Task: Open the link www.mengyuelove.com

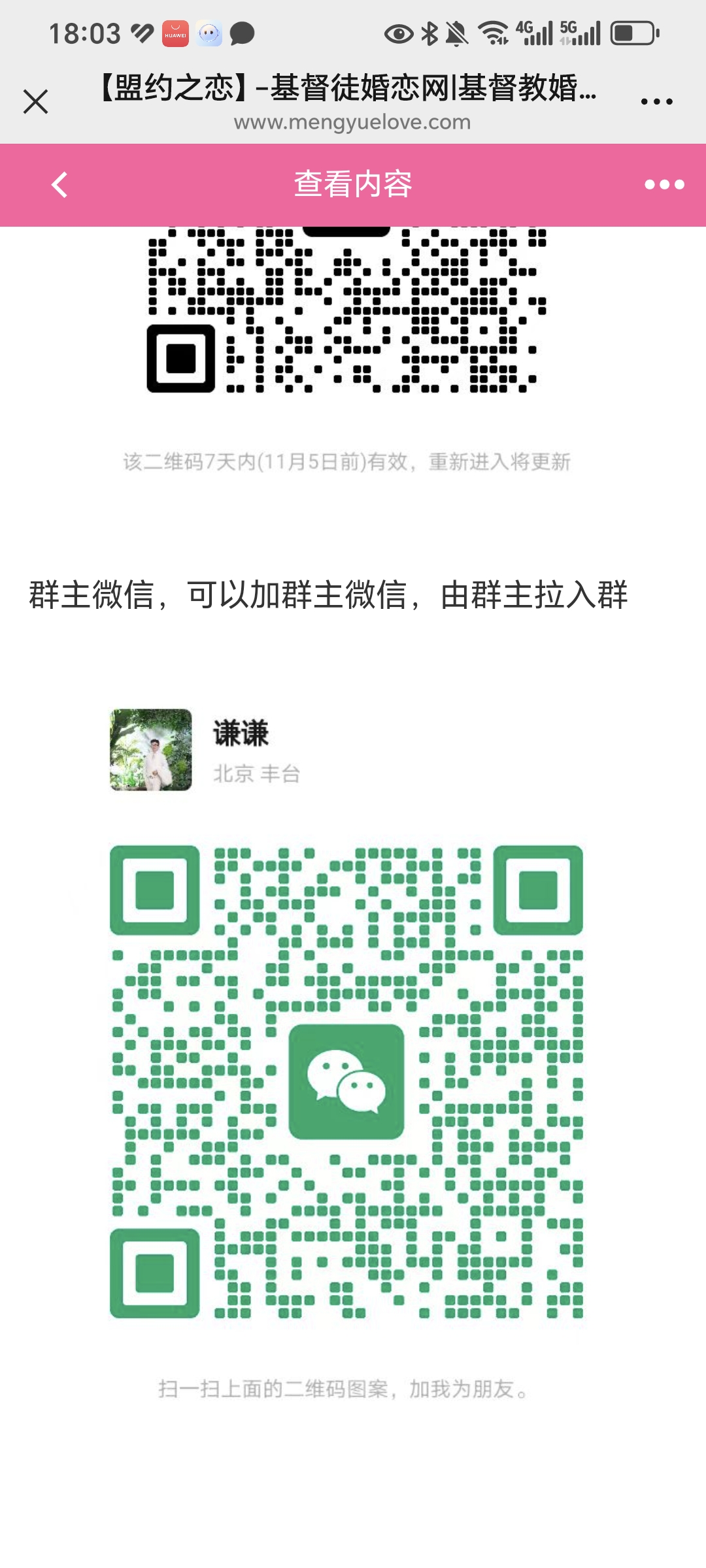Action: point(352,122)
